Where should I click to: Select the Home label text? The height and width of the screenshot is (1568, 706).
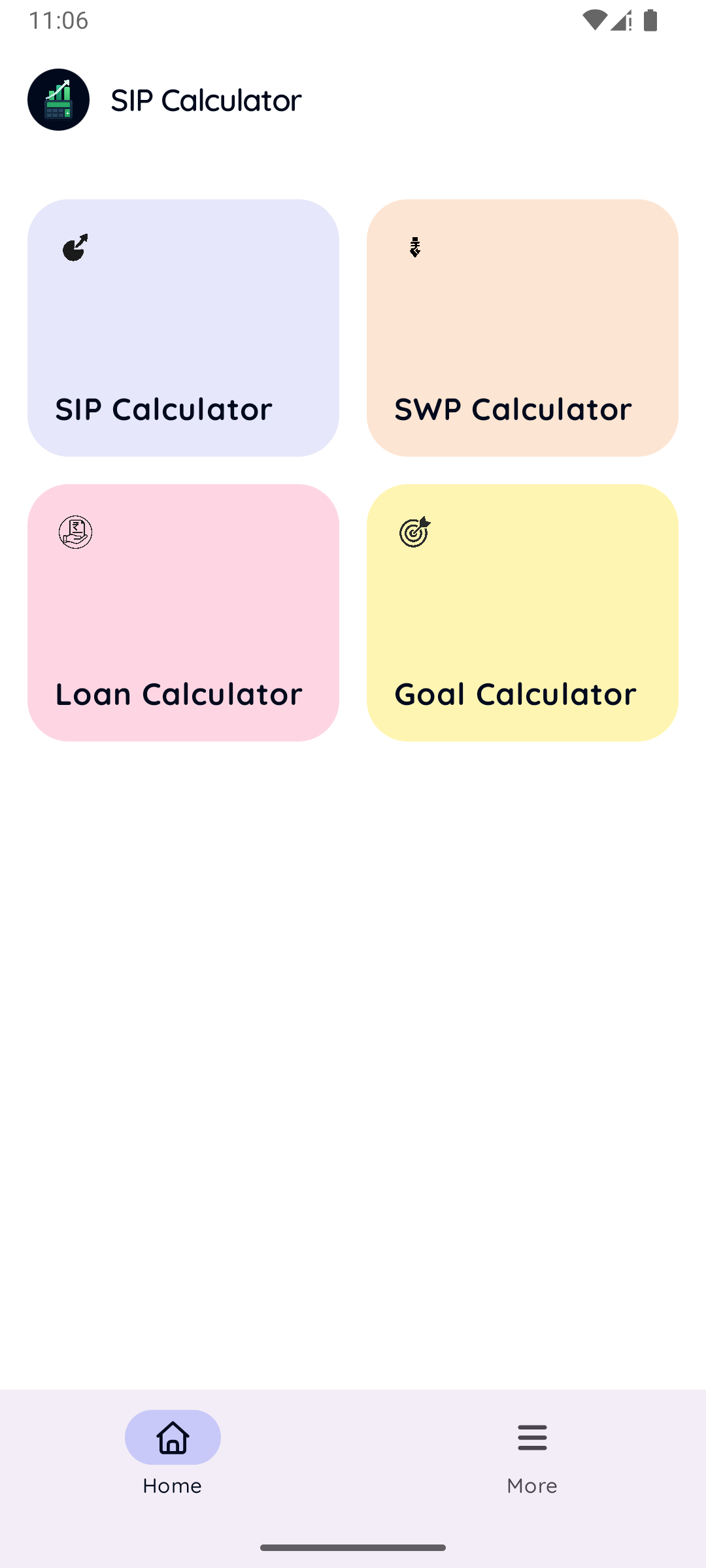point(172,1485)
